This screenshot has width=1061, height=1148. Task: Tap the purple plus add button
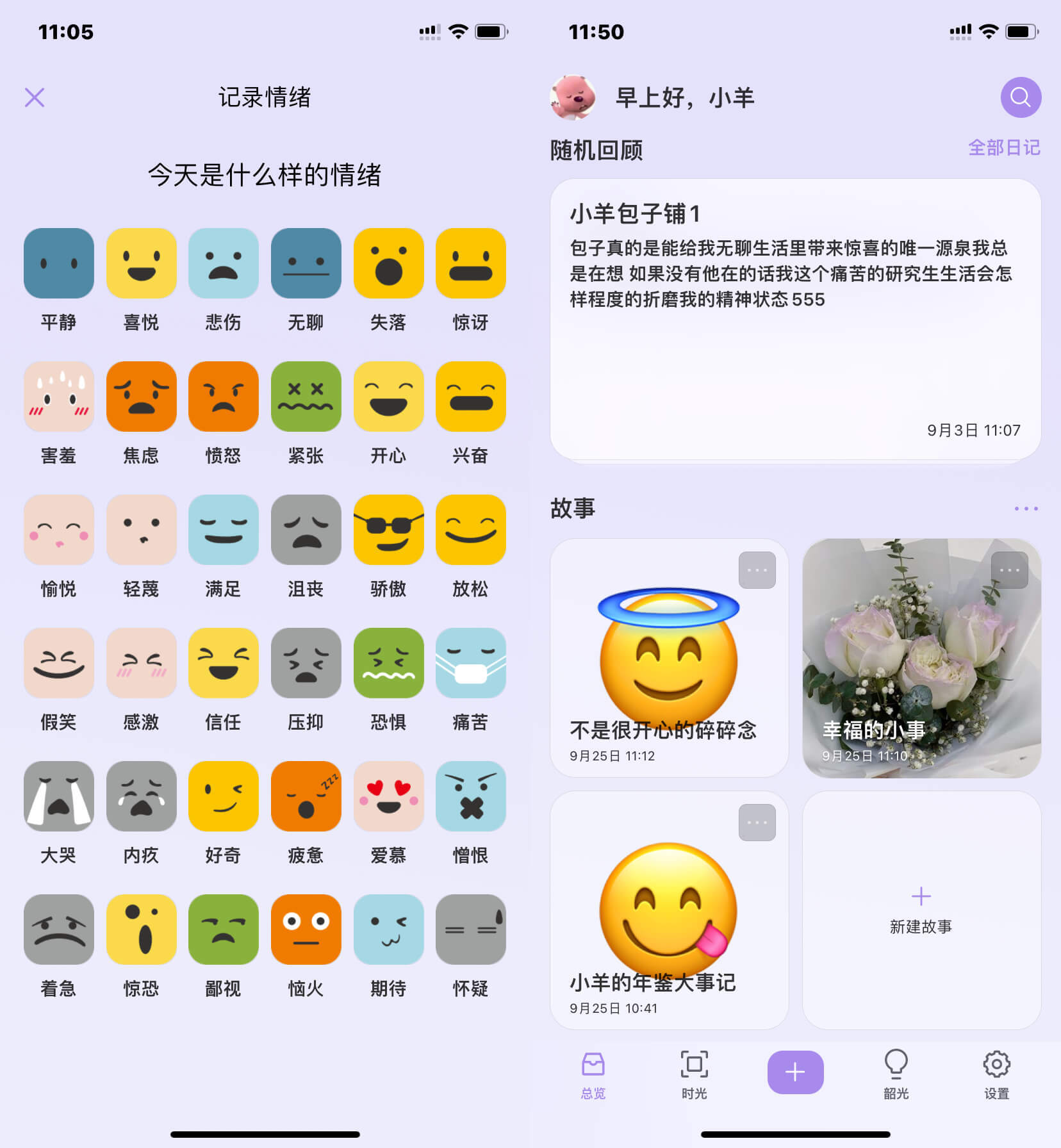click(794, 1072)
